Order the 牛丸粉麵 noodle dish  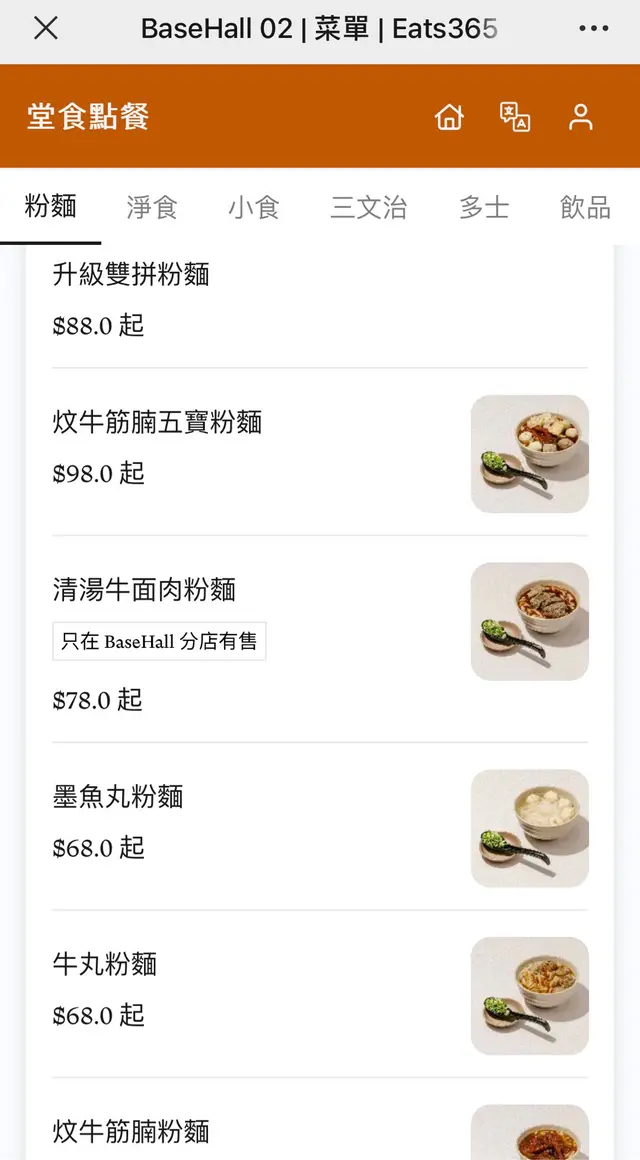click(x=105, y=965)
